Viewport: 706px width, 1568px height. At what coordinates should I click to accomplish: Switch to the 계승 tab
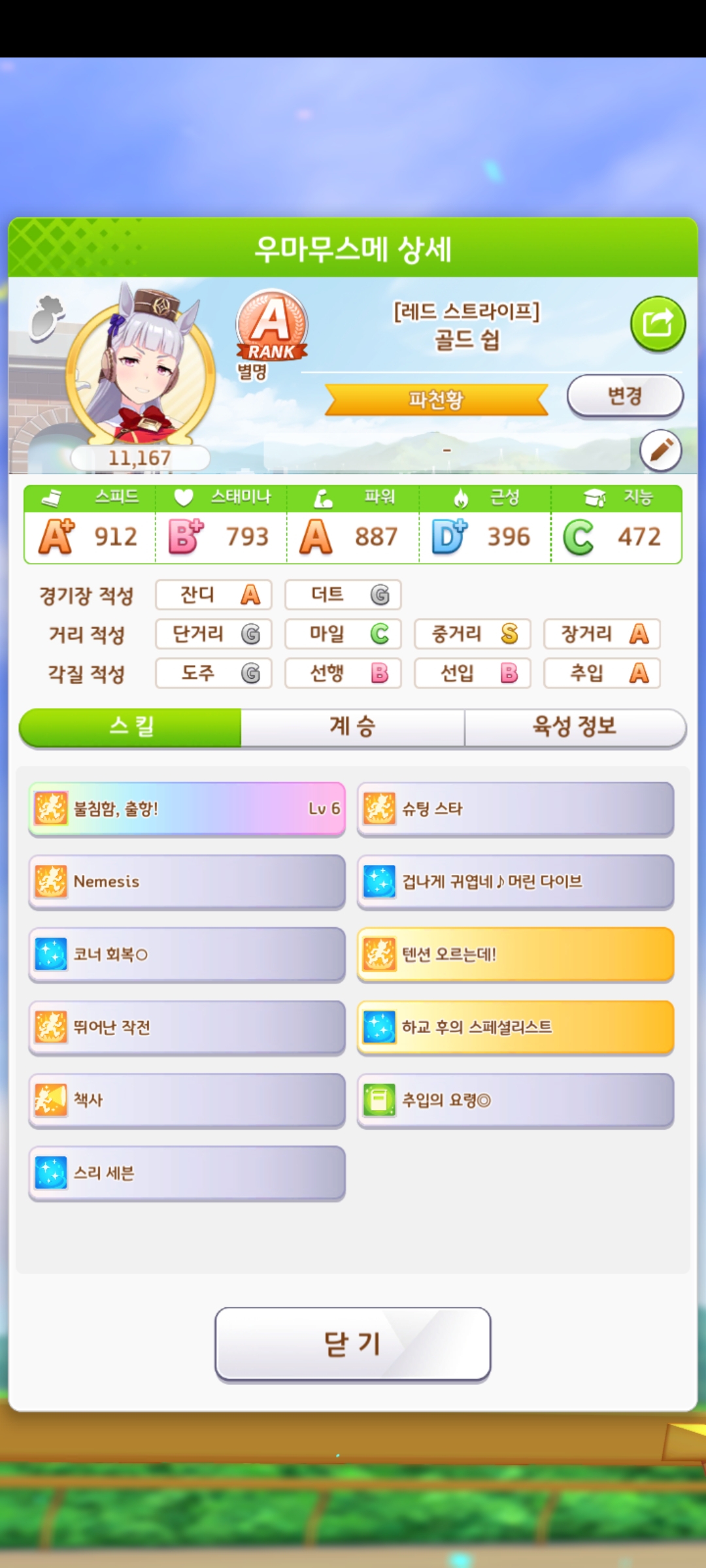coord(352,727)
